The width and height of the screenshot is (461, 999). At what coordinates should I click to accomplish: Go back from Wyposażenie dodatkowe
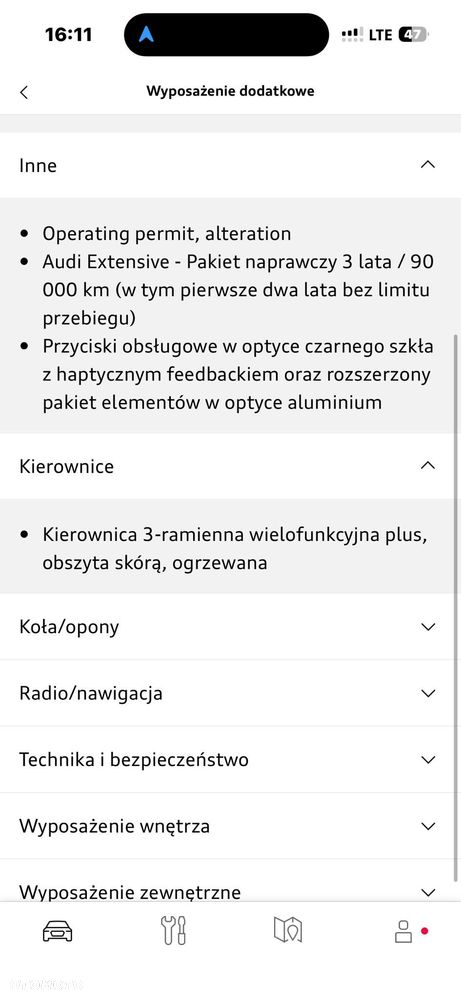pos(24,92)
